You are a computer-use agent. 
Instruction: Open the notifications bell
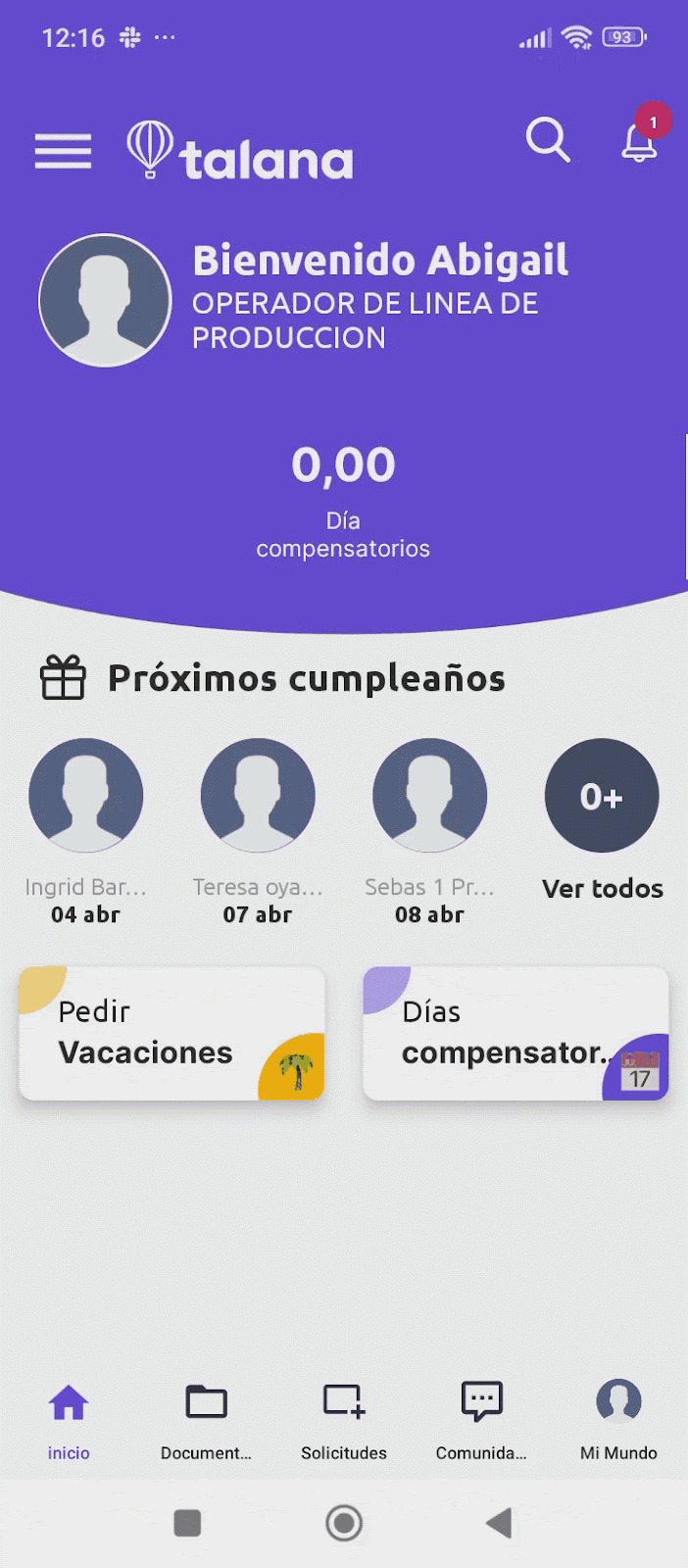click(x=640, y=141)
